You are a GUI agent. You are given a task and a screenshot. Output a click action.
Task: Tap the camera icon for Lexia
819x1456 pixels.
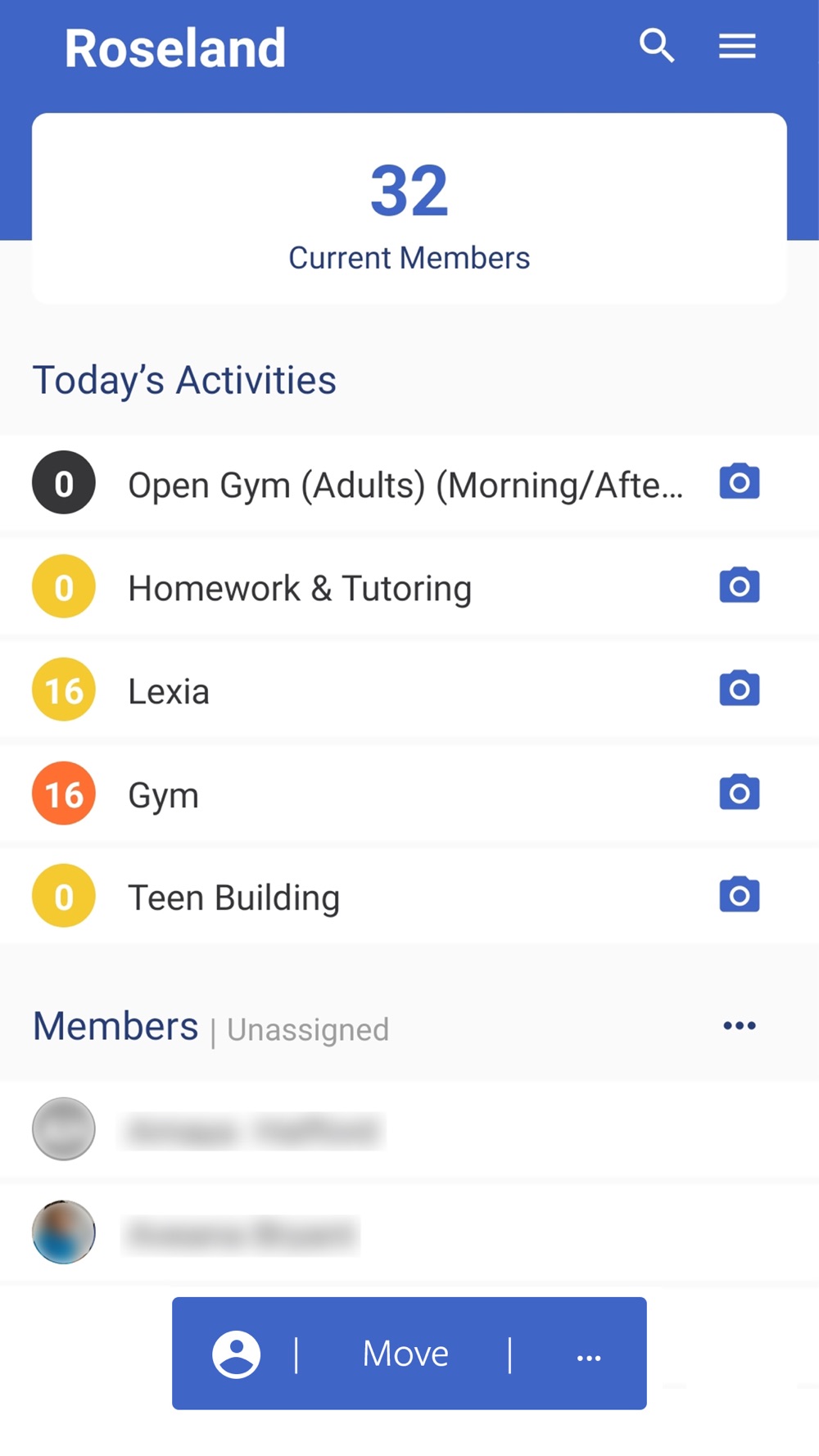coord(740,689)
